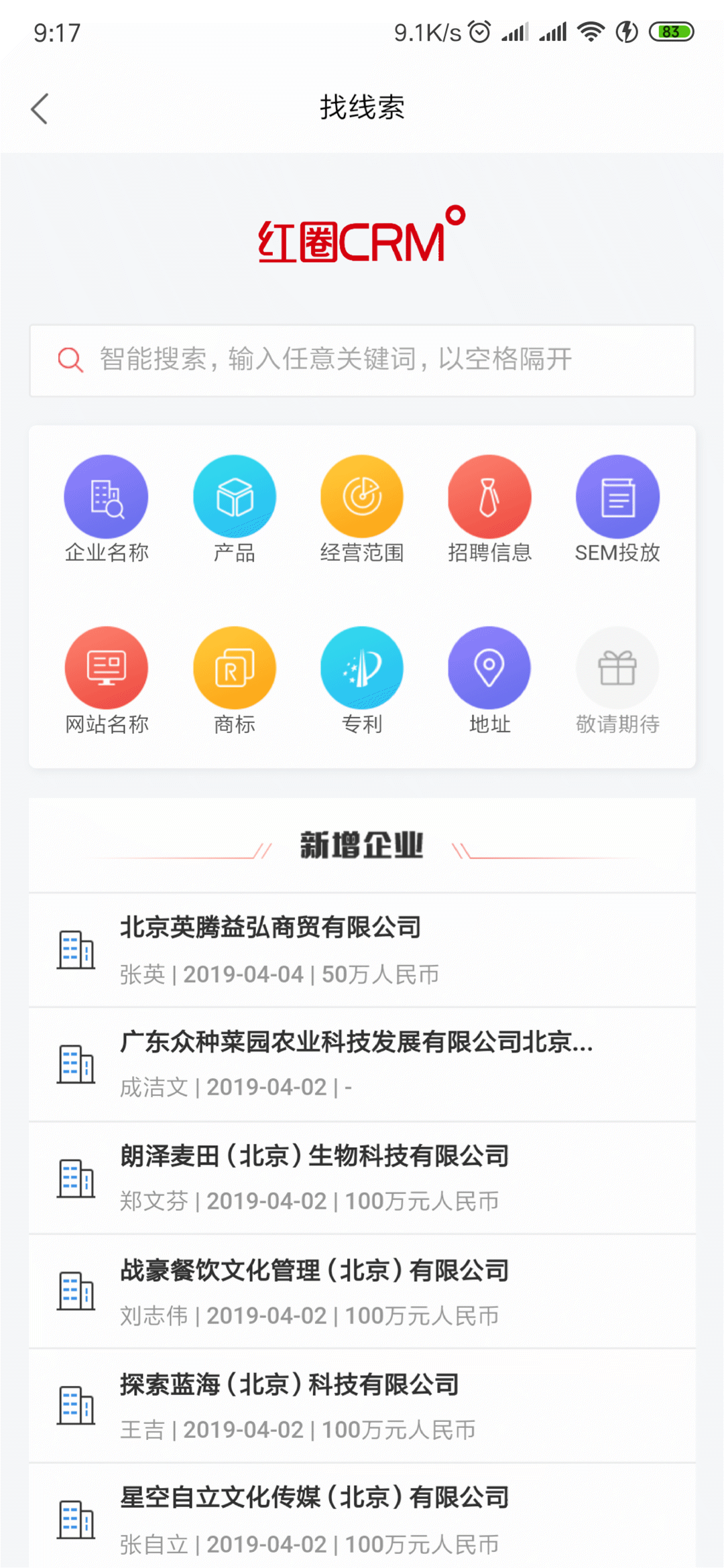Go back using the top-left arrow
Viewport: 724px width, 1568px height.
40,109
